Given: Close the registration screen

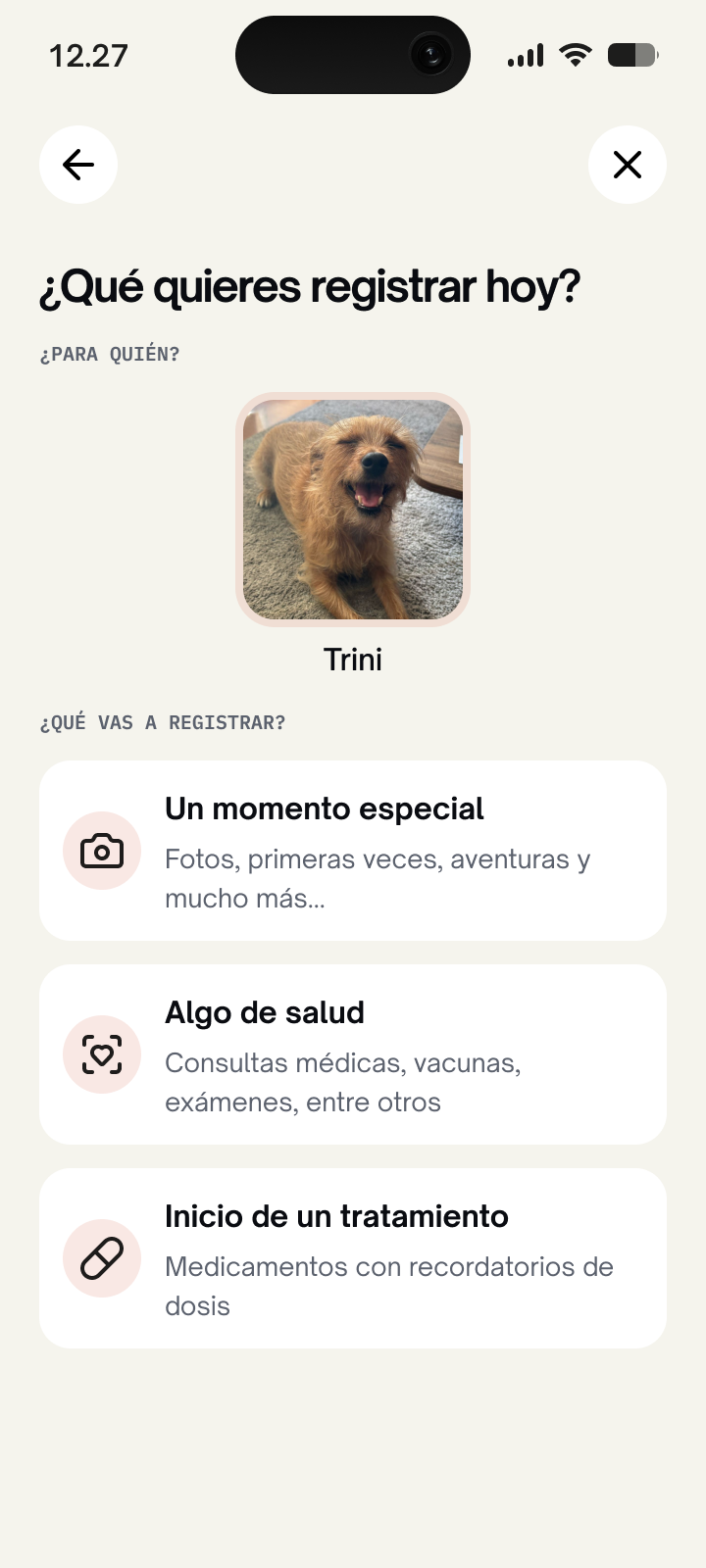Looking at the screenshot, I should tap(628, 165).
